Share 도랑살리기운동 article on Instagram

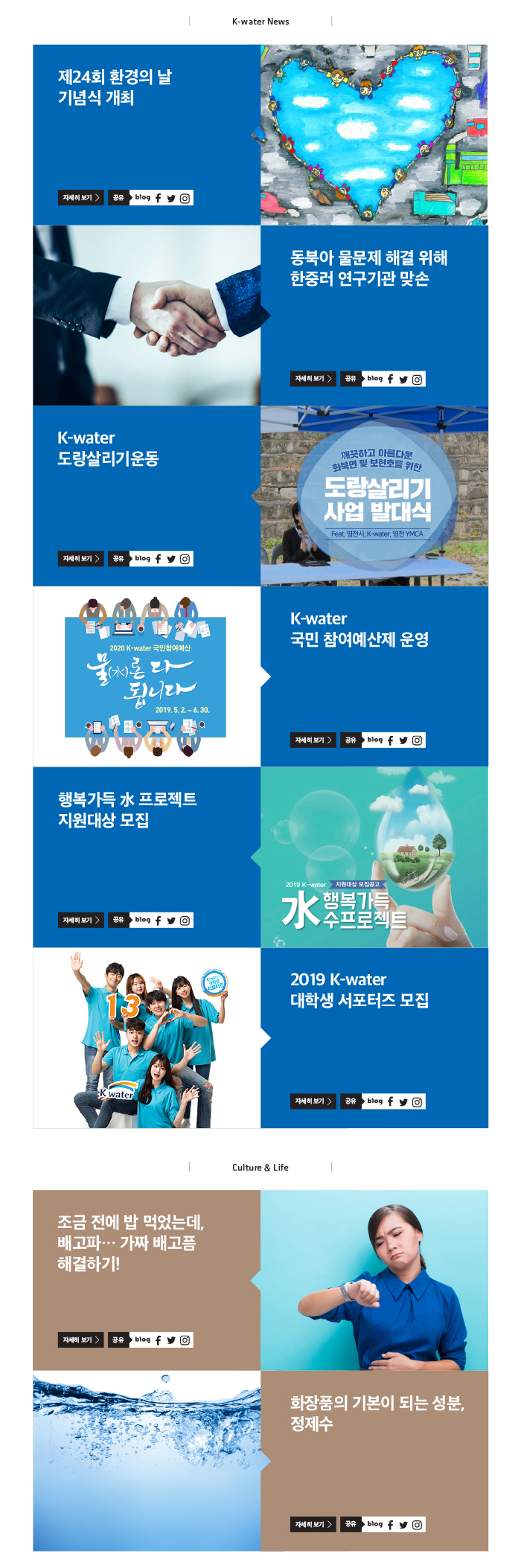pyautogui.click(x=185, y=559)
